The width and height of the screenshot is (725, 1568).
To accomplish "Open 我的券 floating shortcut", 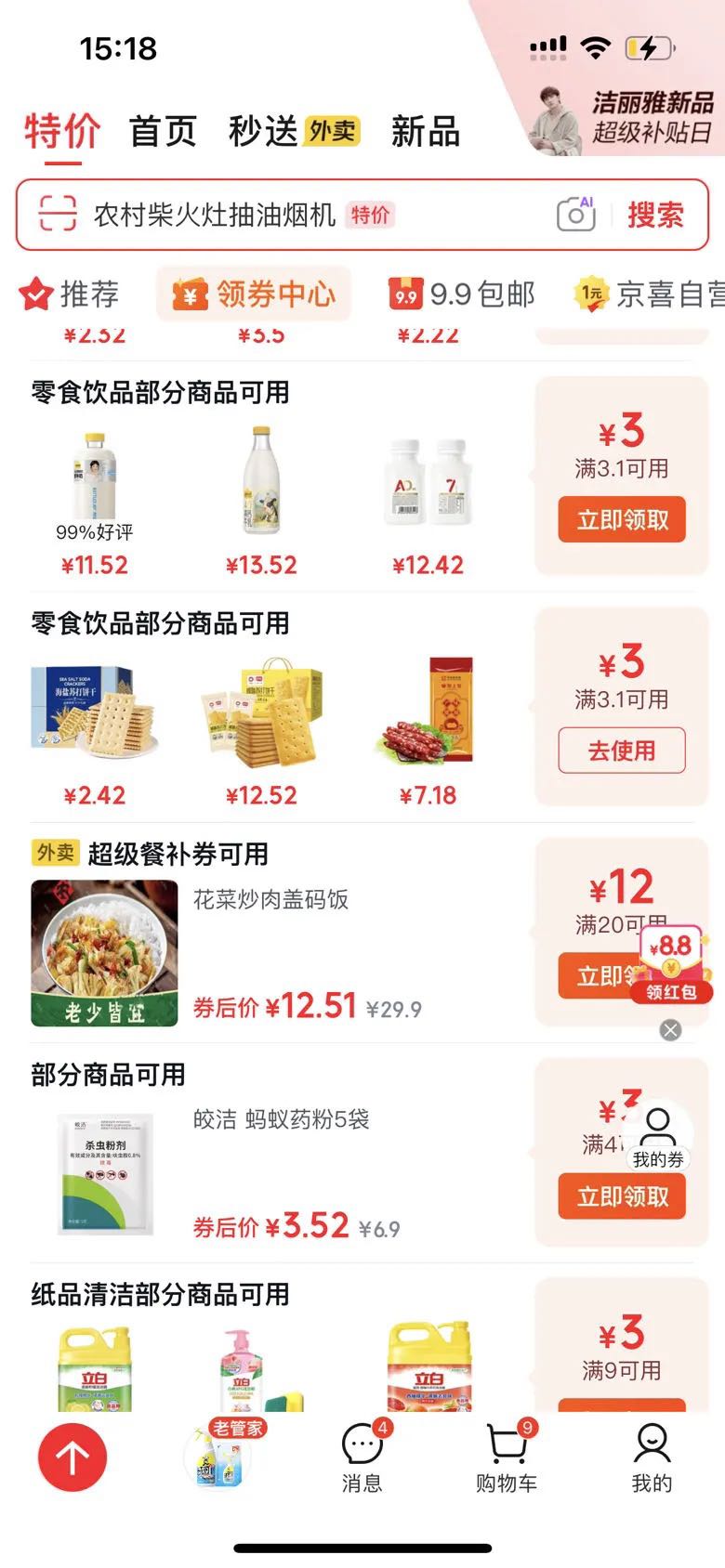I will click(658, 1138).
